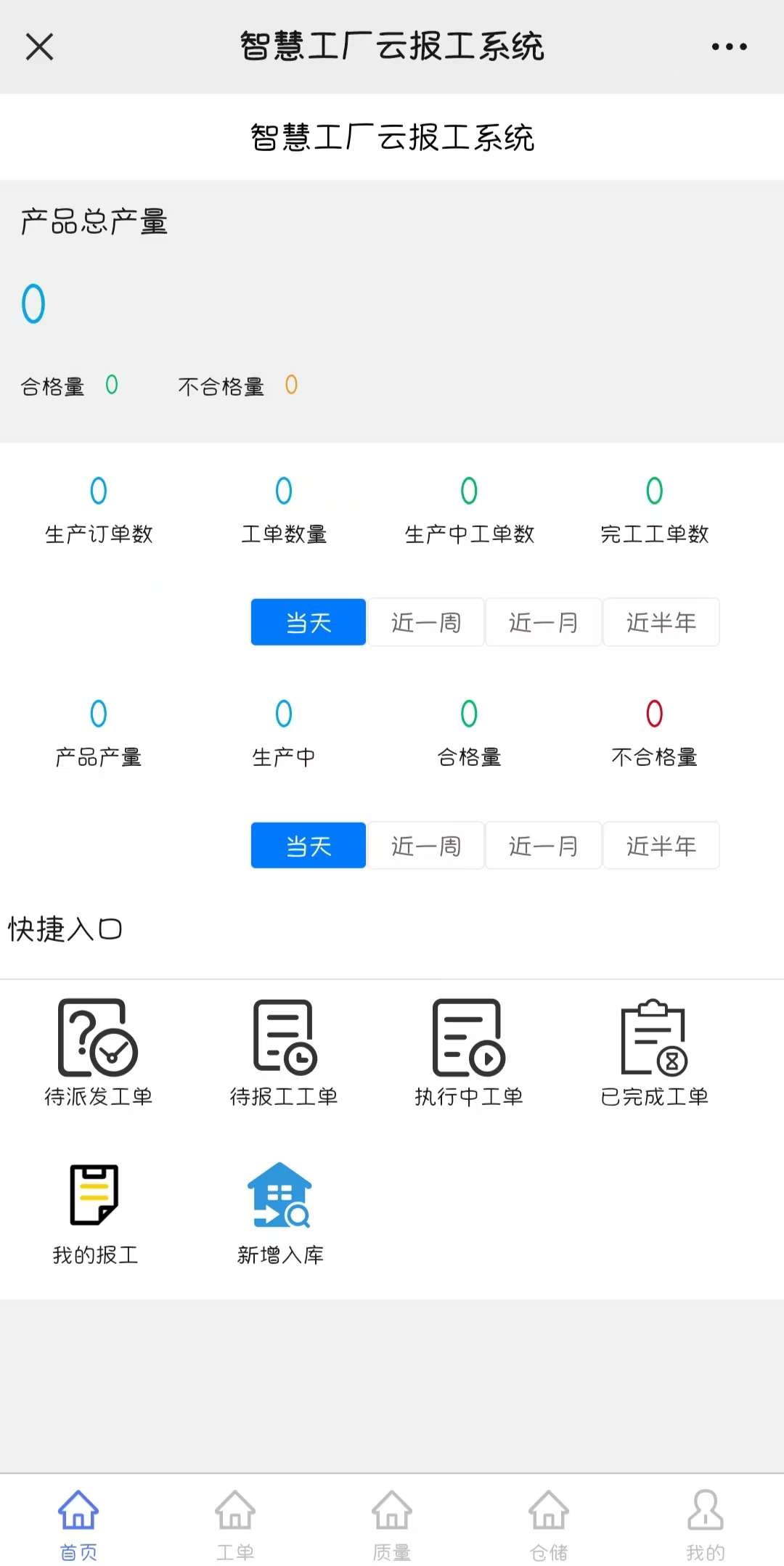Open the 待报工工单 shortcut
The image size is (784, 1566).
(x=284, y=1053)
